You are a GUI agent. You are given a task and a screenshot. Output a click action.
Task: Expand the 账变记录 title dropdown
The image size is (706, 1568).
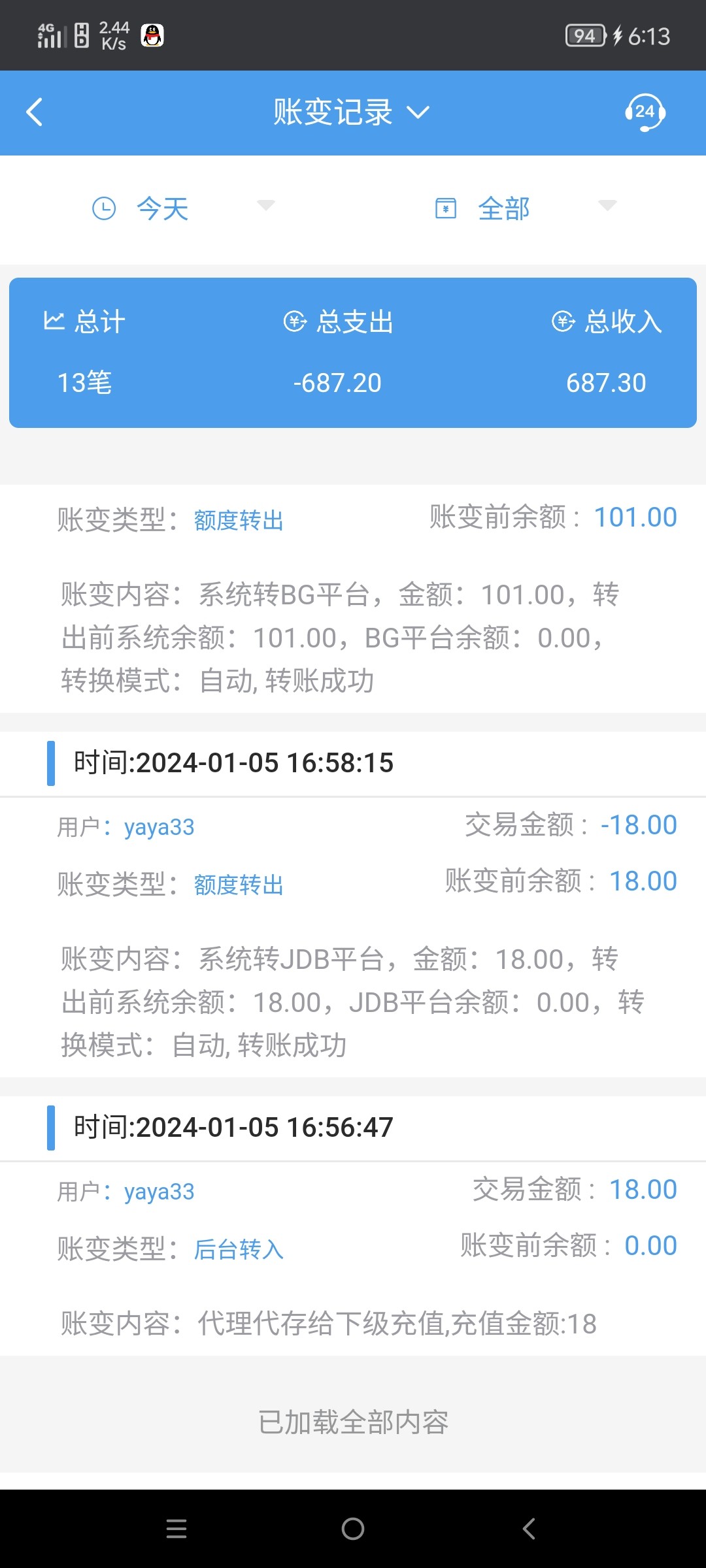coord(352,112)
